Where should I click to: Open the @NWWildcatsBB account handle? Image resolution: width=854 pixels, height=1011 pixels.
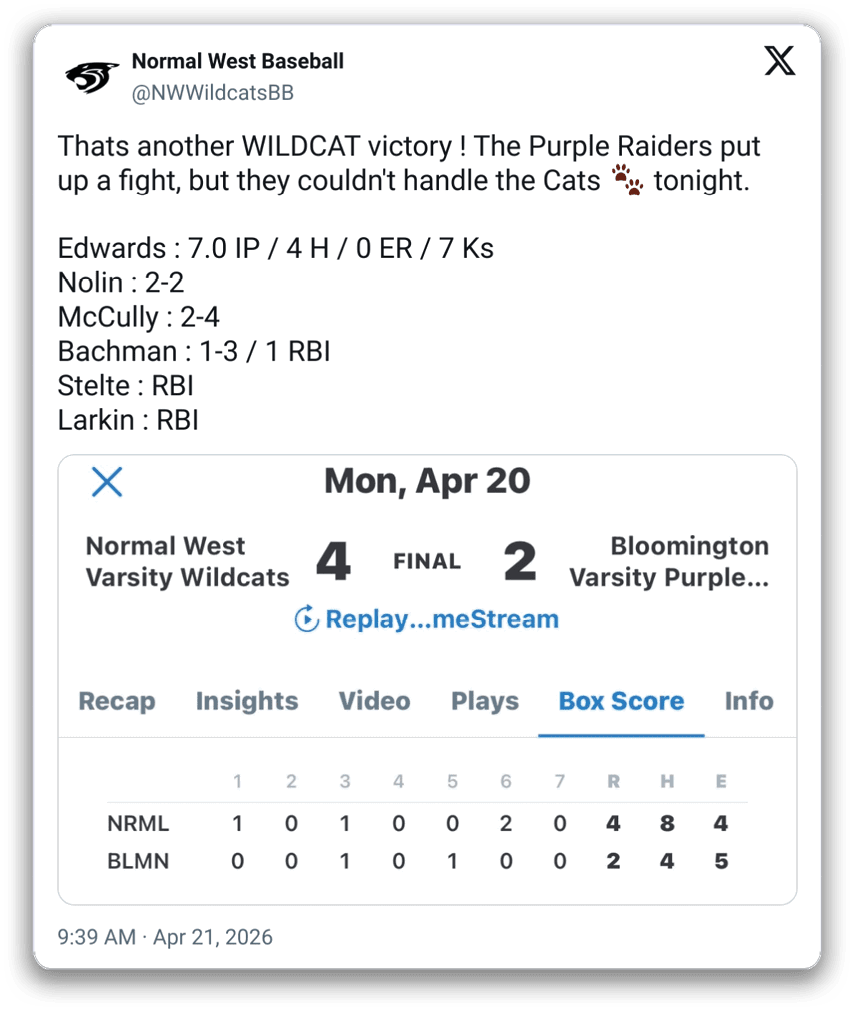[212, 93]
